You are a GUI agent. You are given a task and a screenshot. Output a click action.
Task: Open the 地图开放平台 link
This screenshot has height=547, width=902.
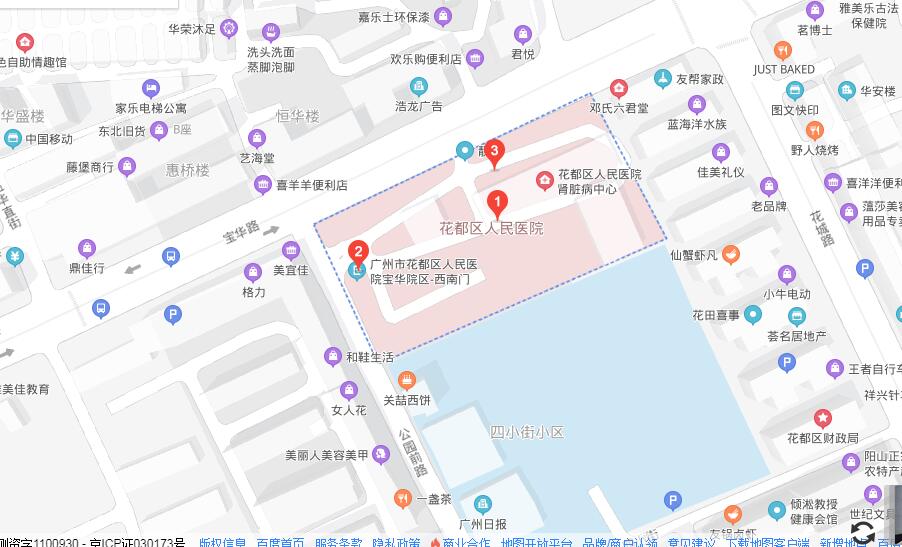pos(537,541)
